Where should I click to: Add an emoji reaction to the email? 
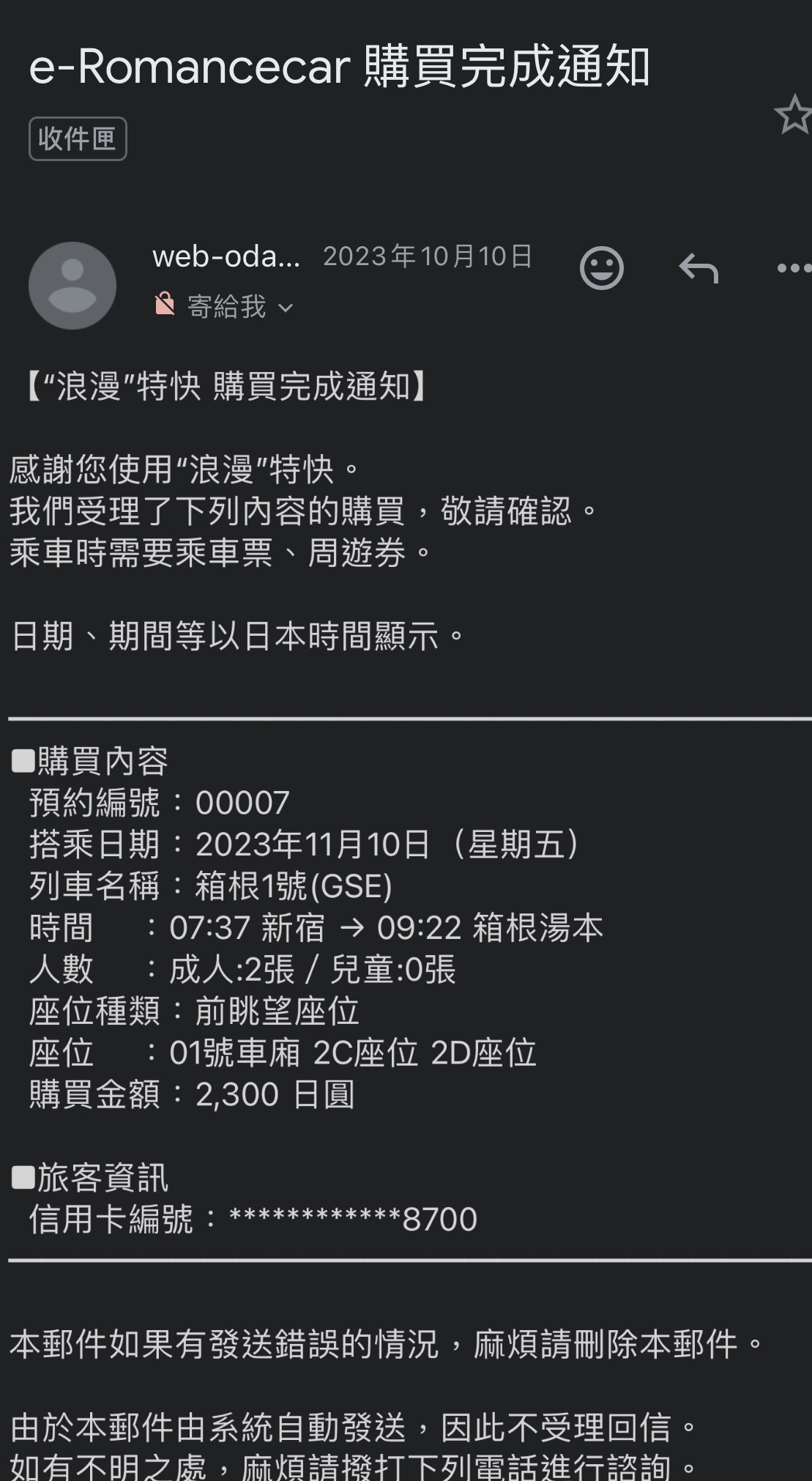click(x=601, y=268)
